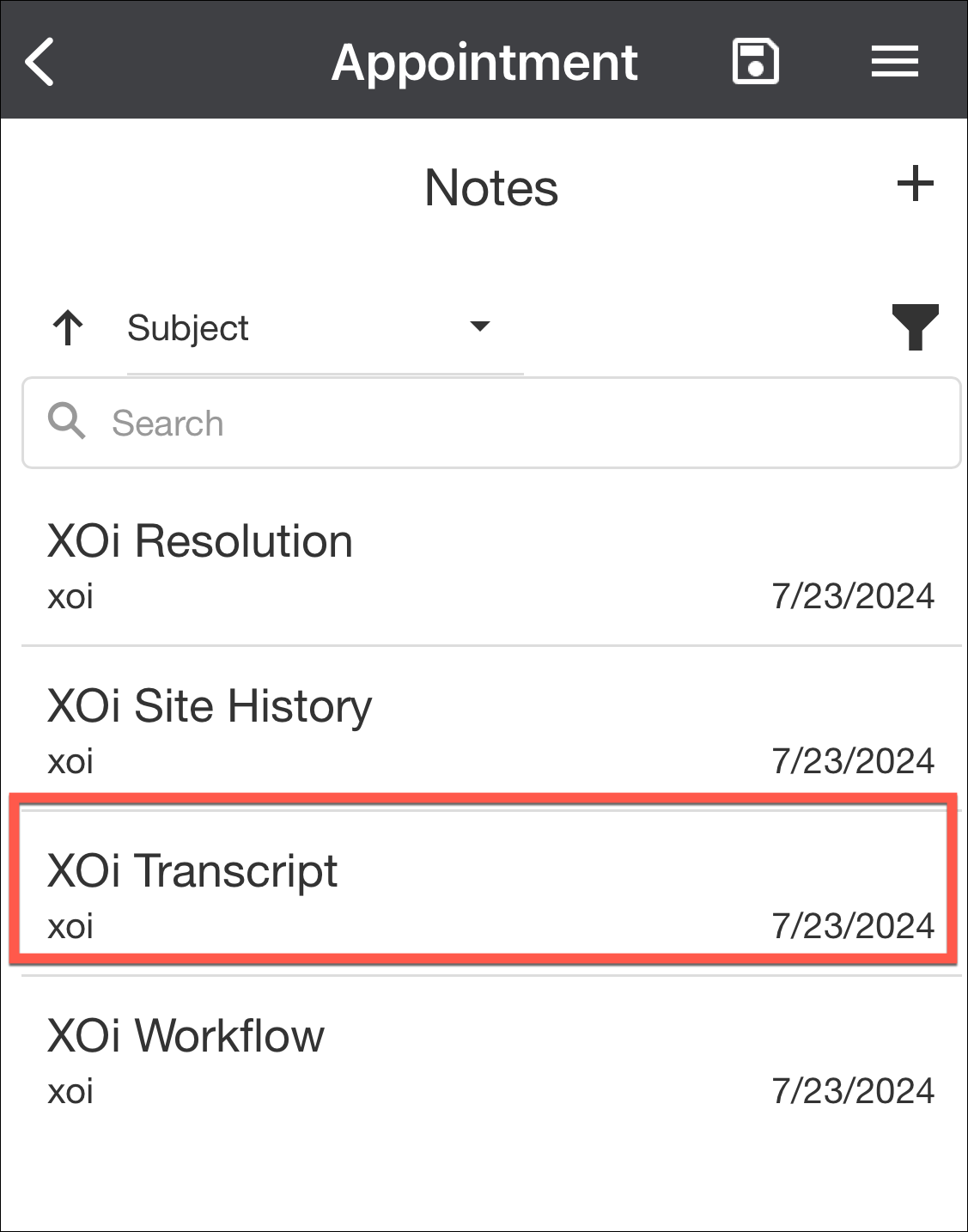Open the notes filter options
The height and width of the screenshot is (1232, 968).
pos(915,327)
